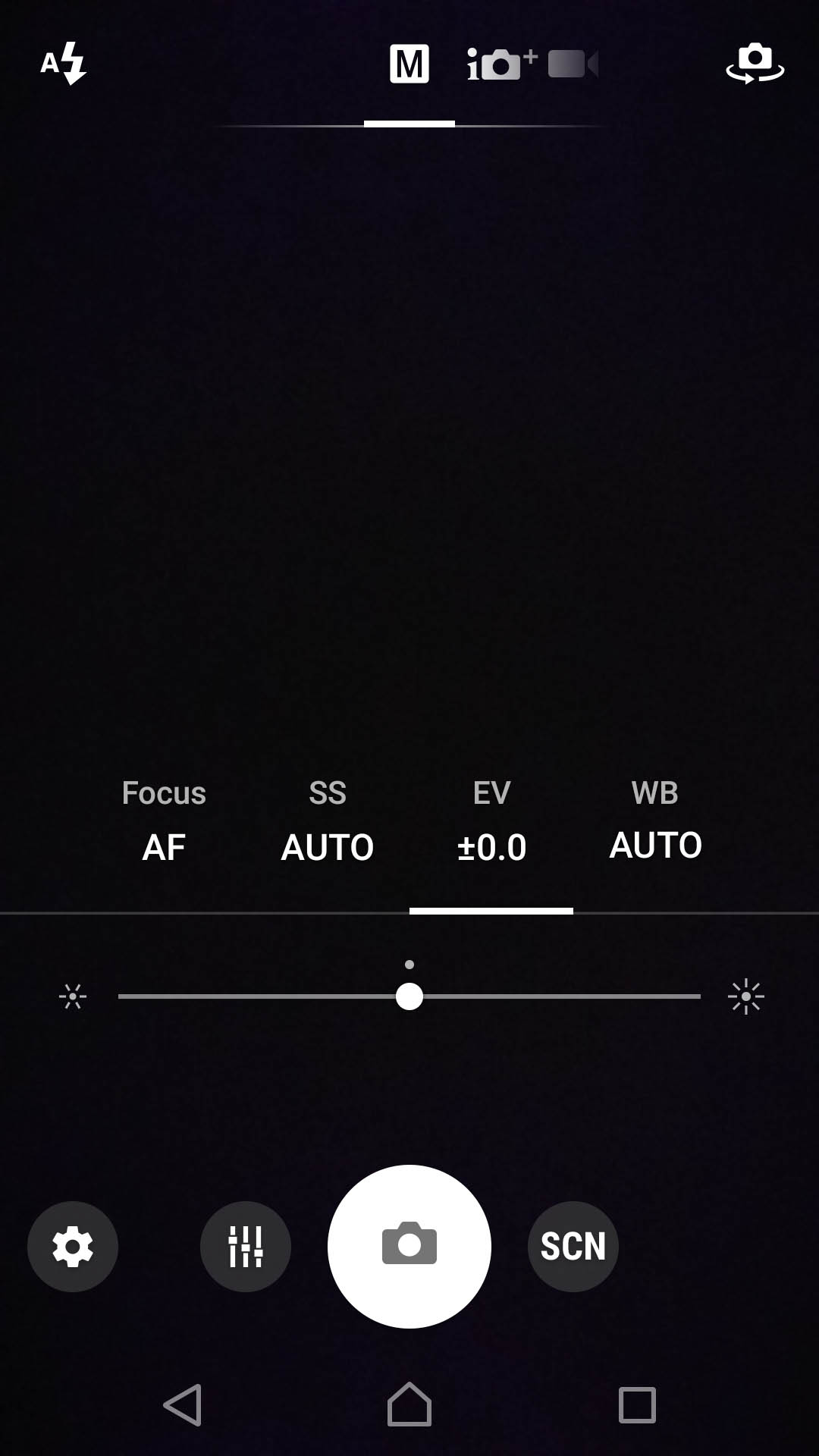Image resolution: width=819 pixels, height=1456 pixels.
Task: Open the SS shutter speed setting
Action: tap(328, 821)
